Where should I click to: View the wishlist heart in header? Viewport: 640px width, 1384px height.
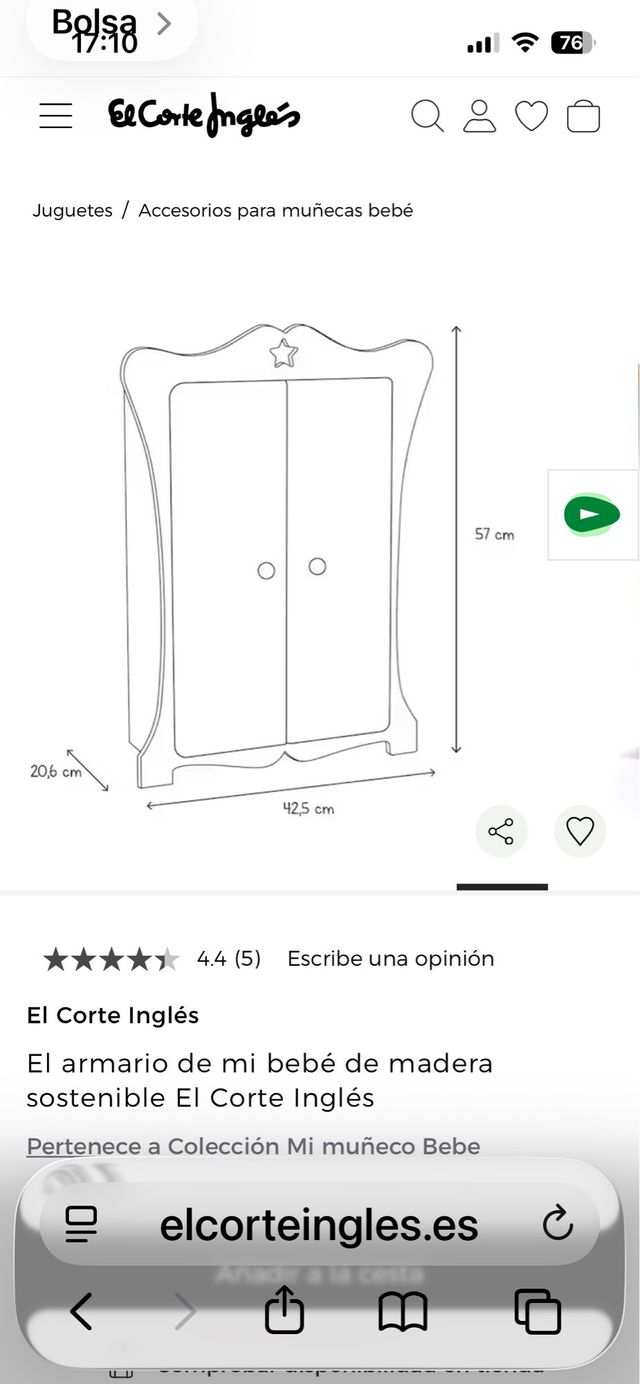click(x=531, y=116)
